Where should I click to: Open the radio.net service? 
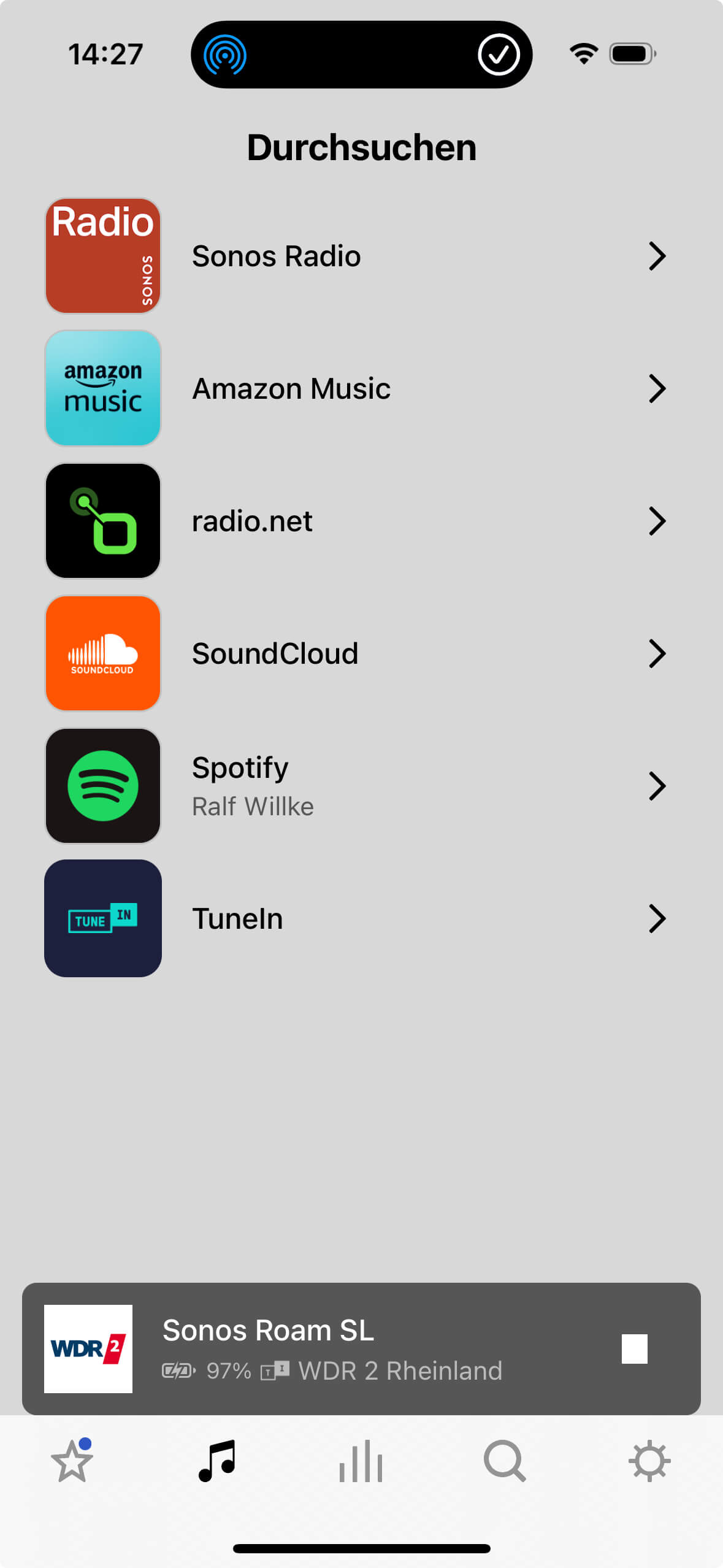[x=361, y=521]
